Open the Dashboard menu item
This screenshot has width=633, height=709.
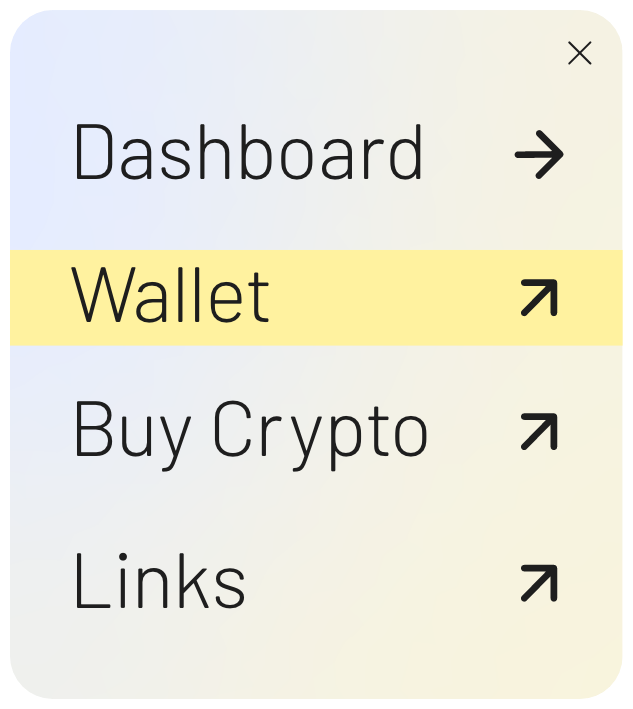click(249, 154)
